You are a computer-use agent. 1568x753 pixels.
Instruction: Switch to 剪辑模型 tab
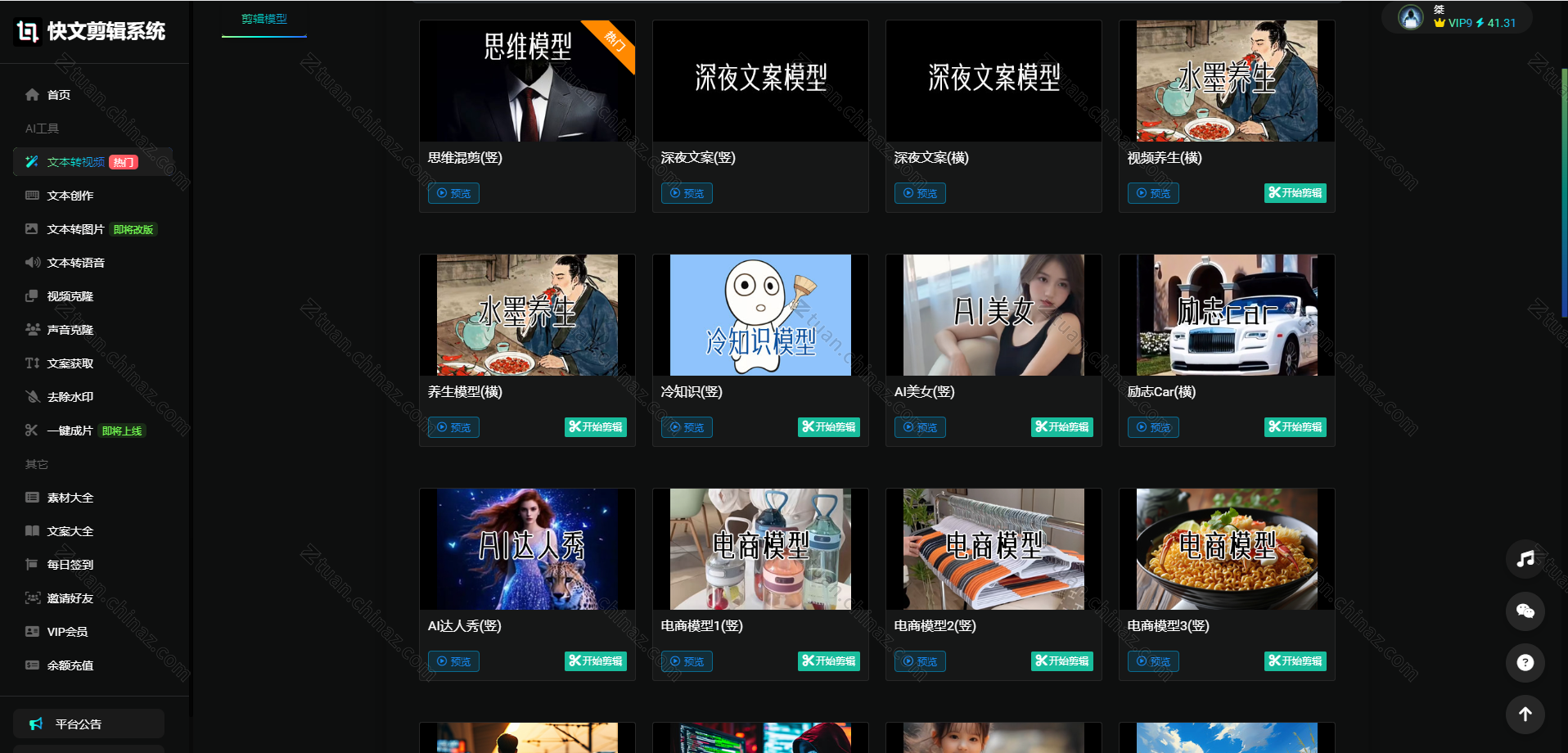pyautogui.click(x=264, y=19)
